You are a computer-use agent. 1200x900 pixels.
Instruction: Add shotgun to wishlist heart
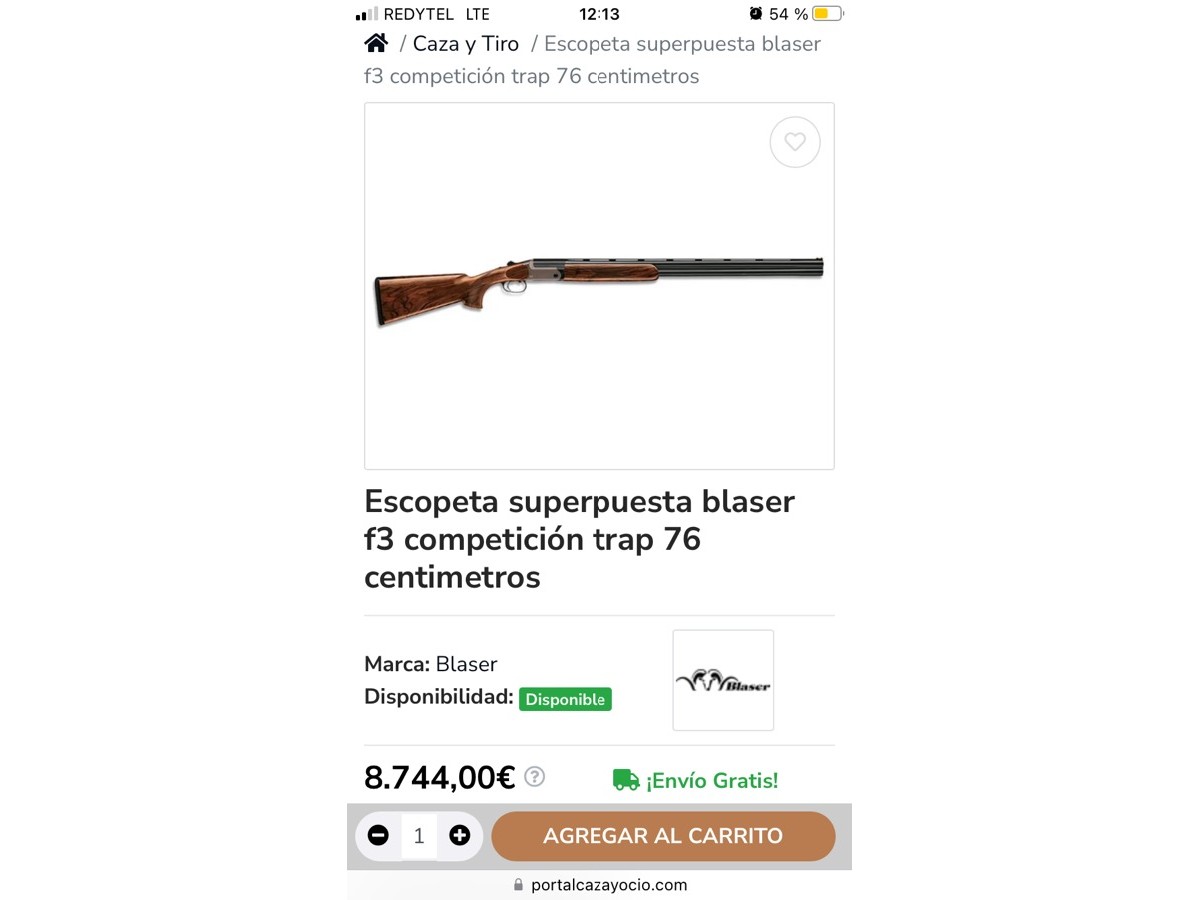[x=795, y=142]
